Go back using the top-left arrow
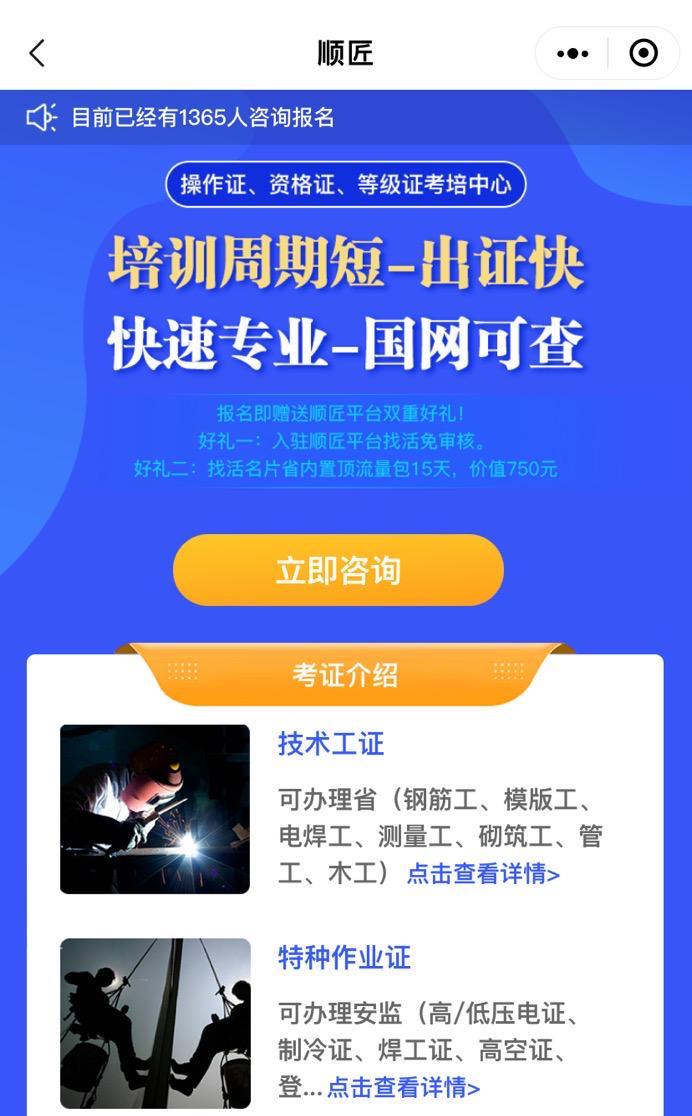Image resolution: width=692 pixels, height=1116 pixels. point(37,53)
